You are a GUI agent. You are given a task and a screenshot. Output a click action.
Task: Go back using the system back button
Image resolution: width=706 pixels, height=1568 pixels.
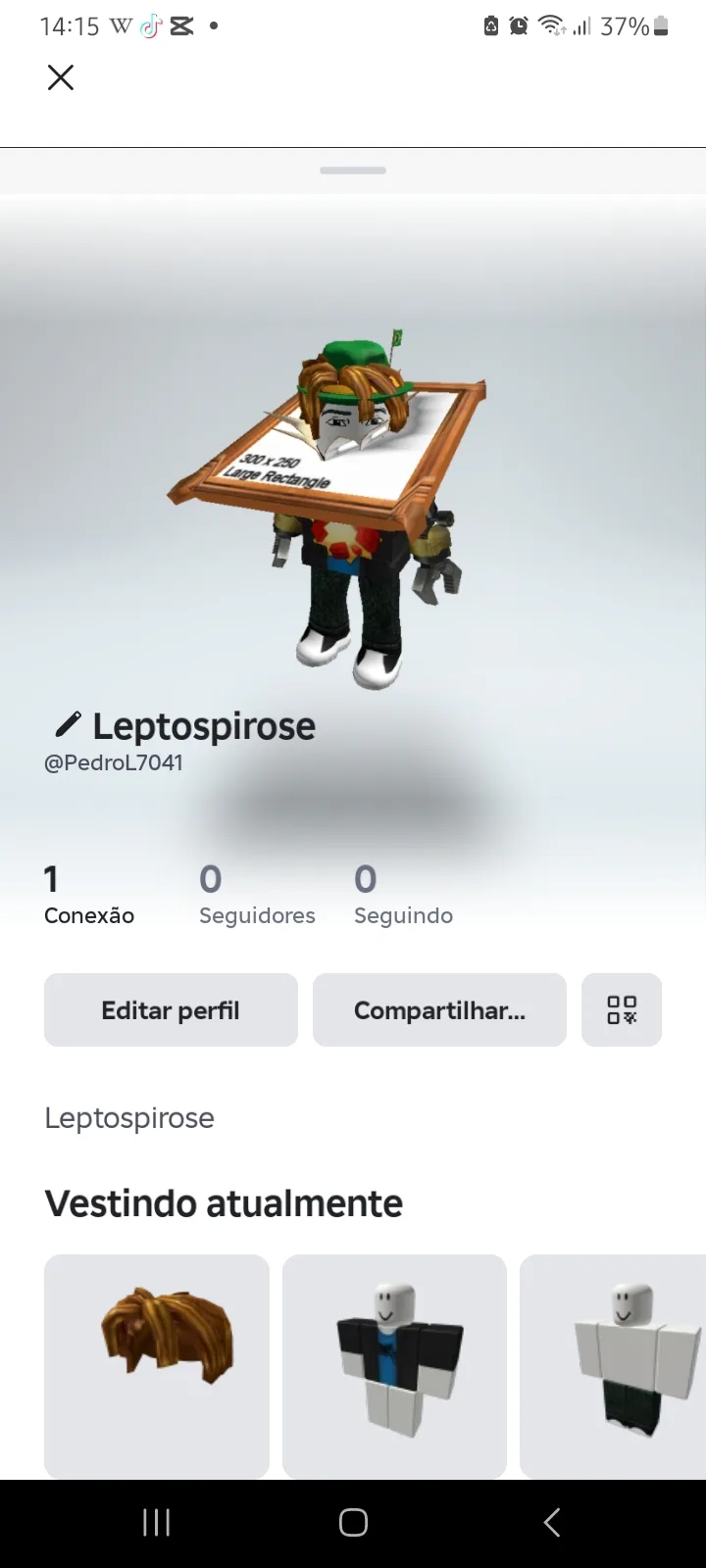pos(551,1522)
